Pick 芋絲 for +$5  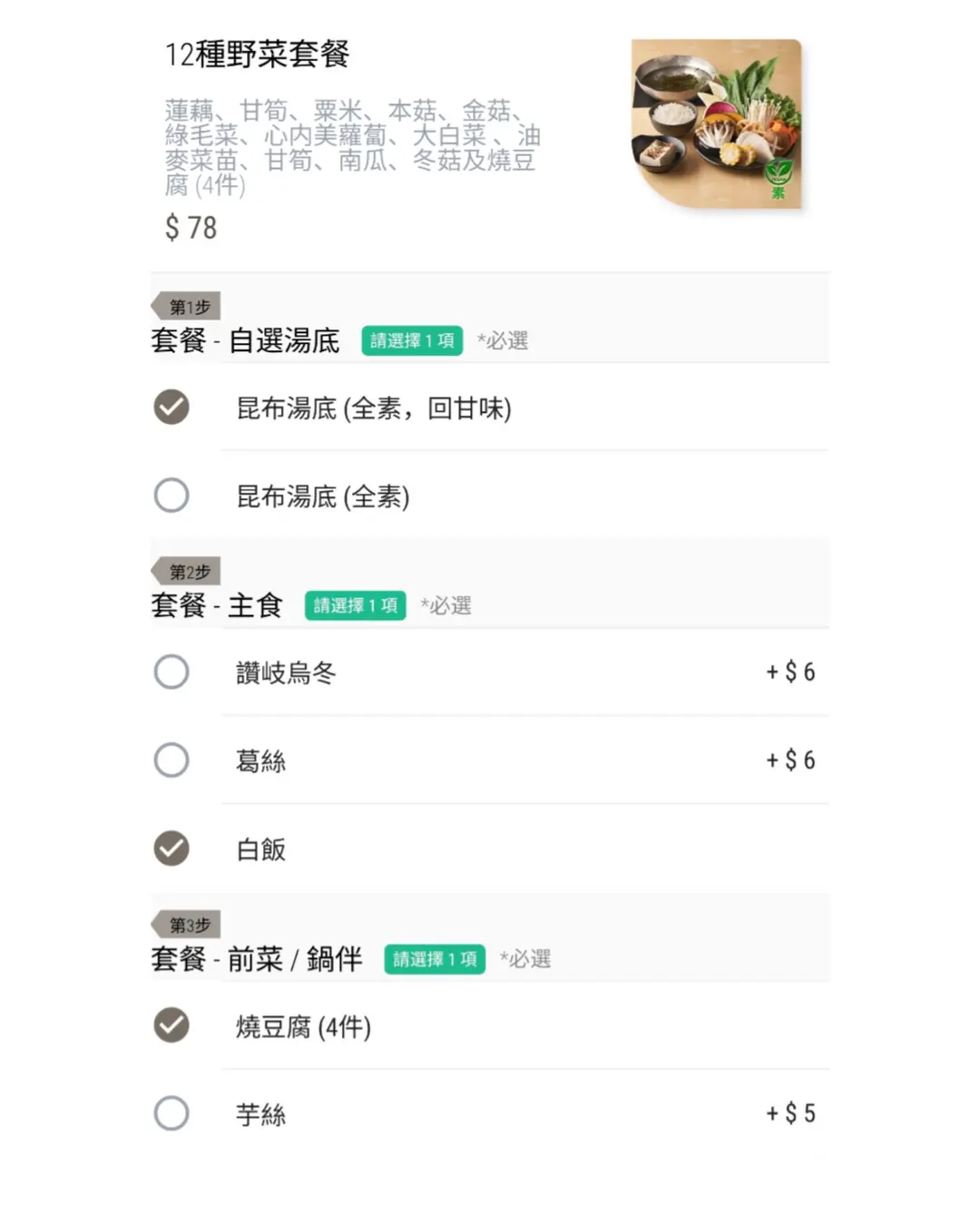[x=171, y=1113]
